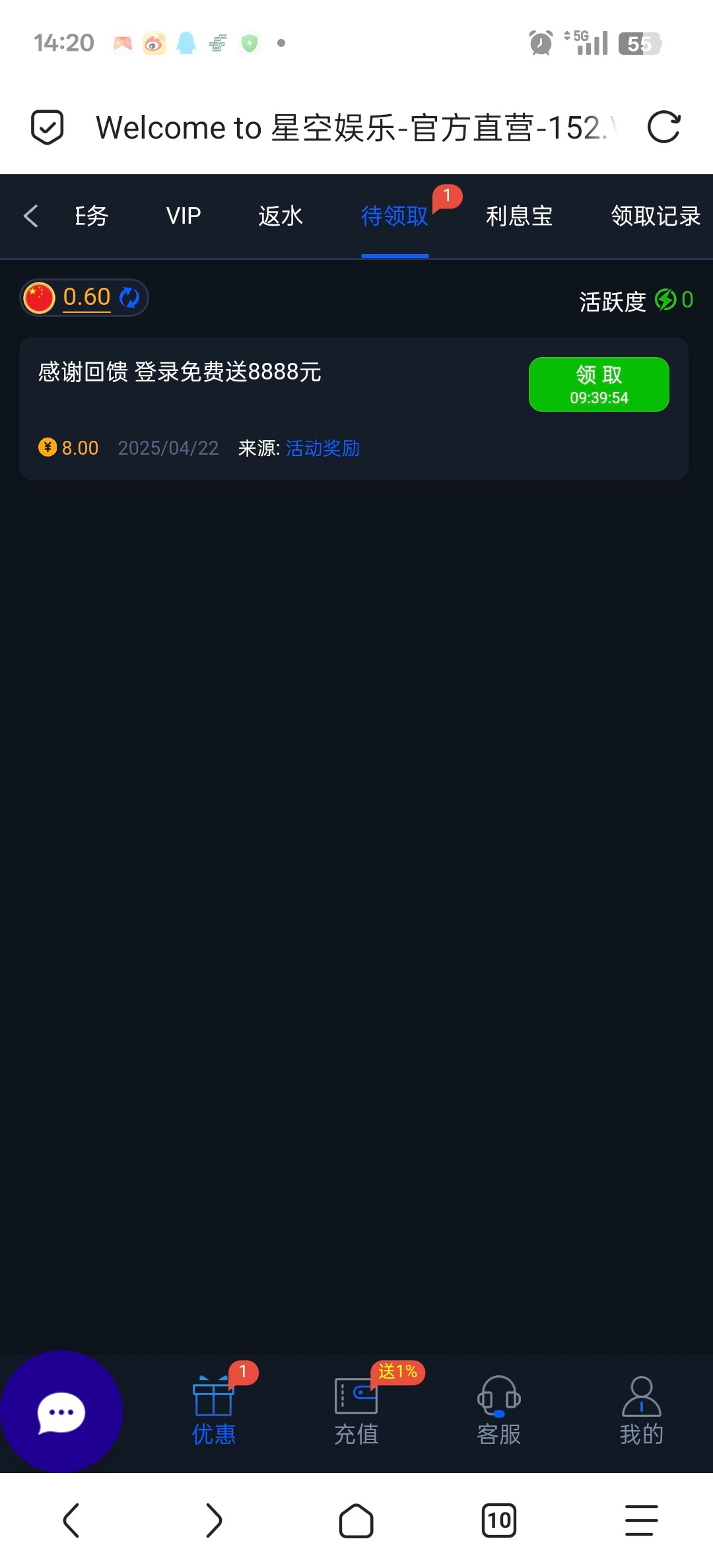Go to 优惠 in the bottom bar

[213, 1410]
